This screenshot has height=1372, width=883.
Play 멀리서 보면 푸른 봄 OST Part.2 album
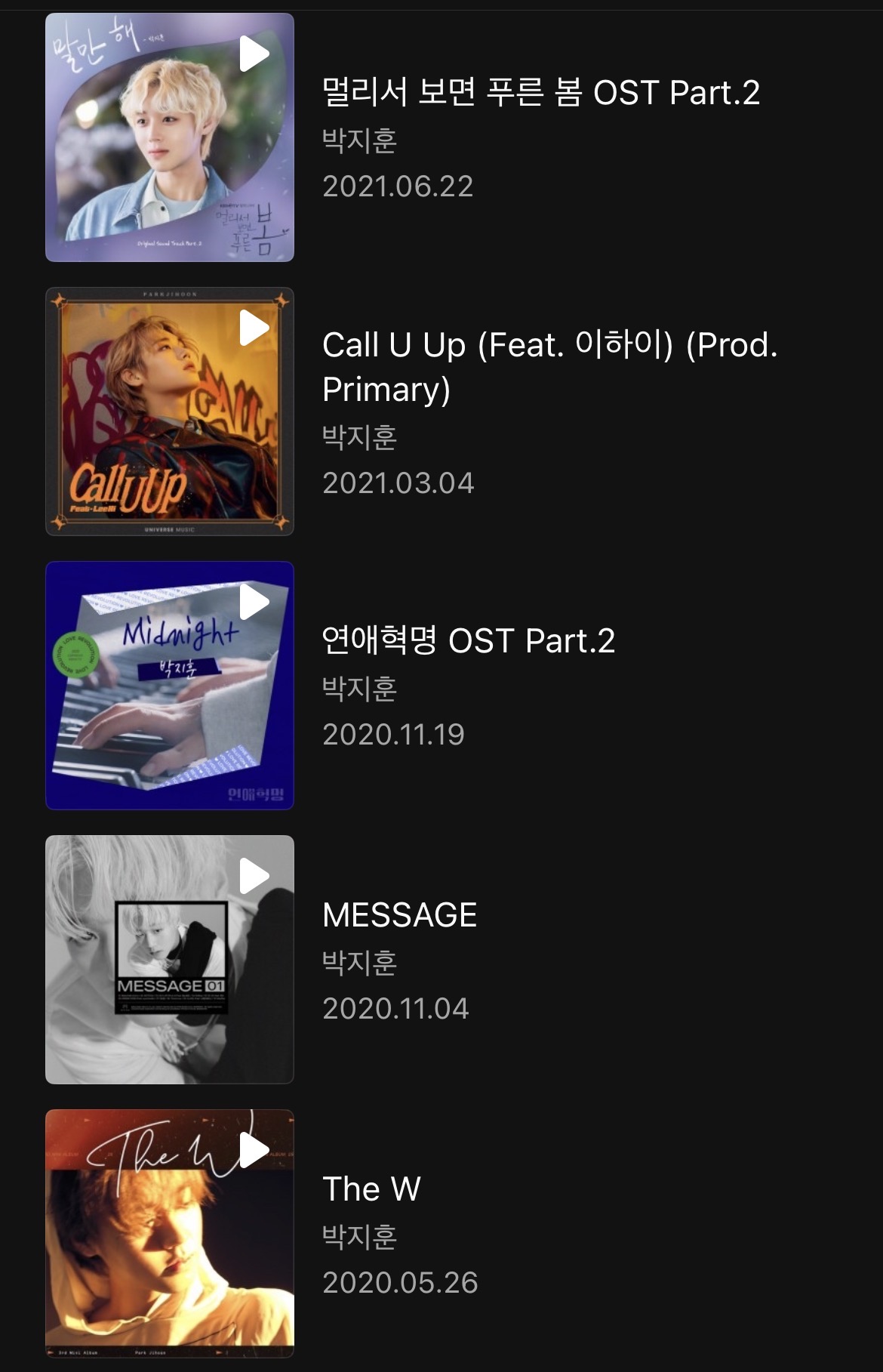coord(254,54)
